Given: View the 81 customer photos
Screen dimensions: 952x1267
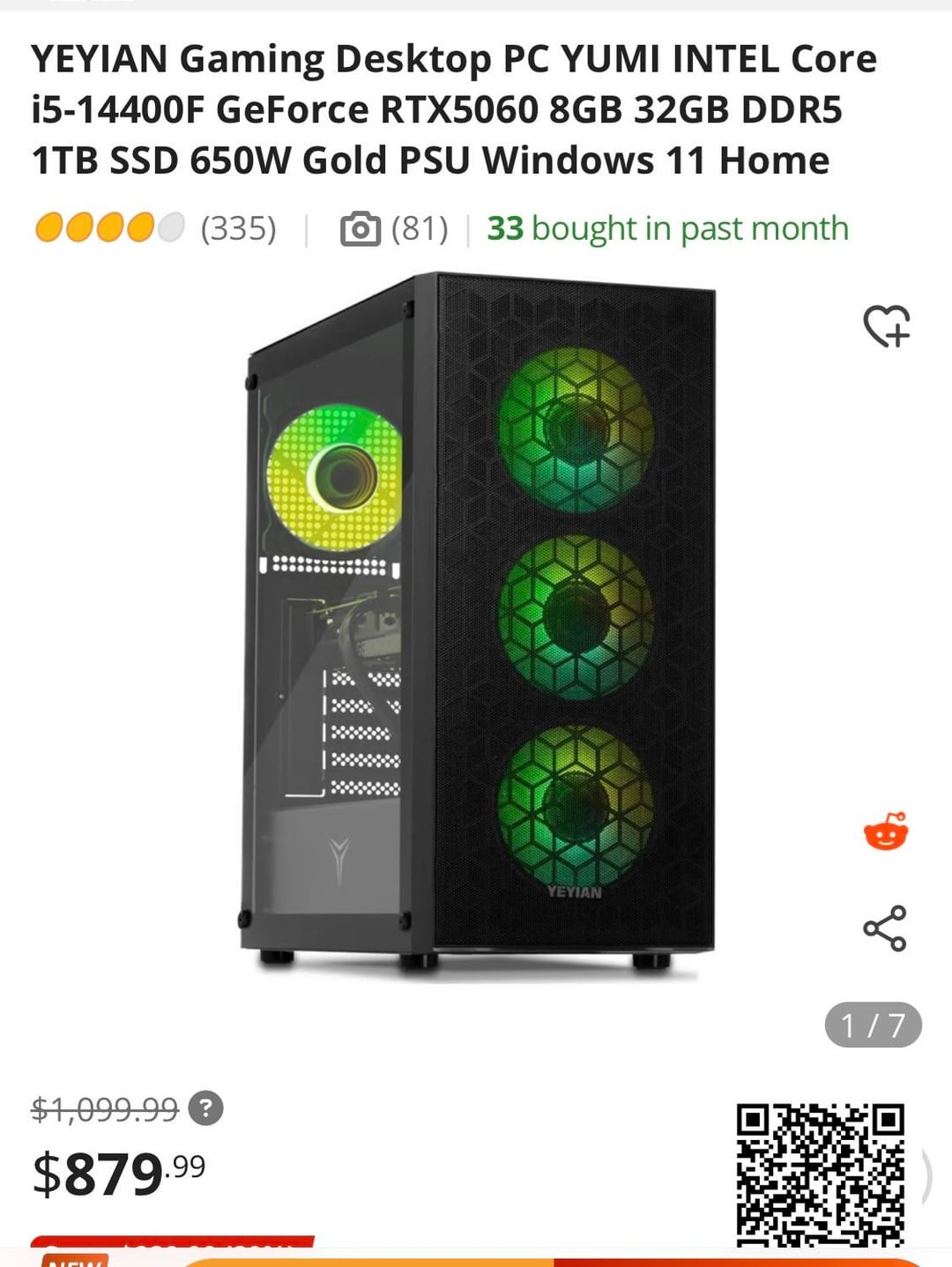Looking at the screenshot, I should point(395,228).
